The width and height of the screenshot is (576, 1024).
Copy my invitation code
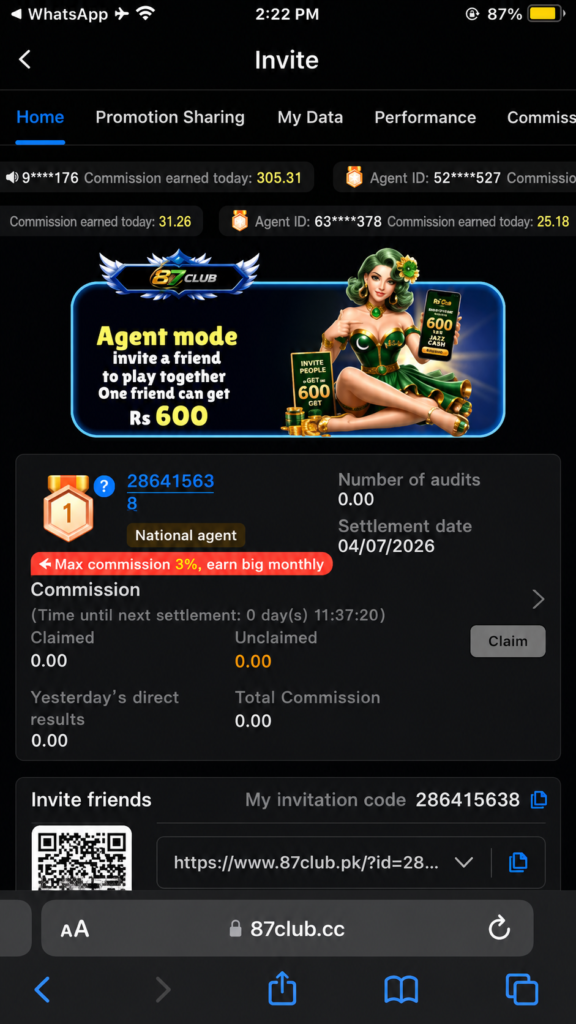coord(539,799)
